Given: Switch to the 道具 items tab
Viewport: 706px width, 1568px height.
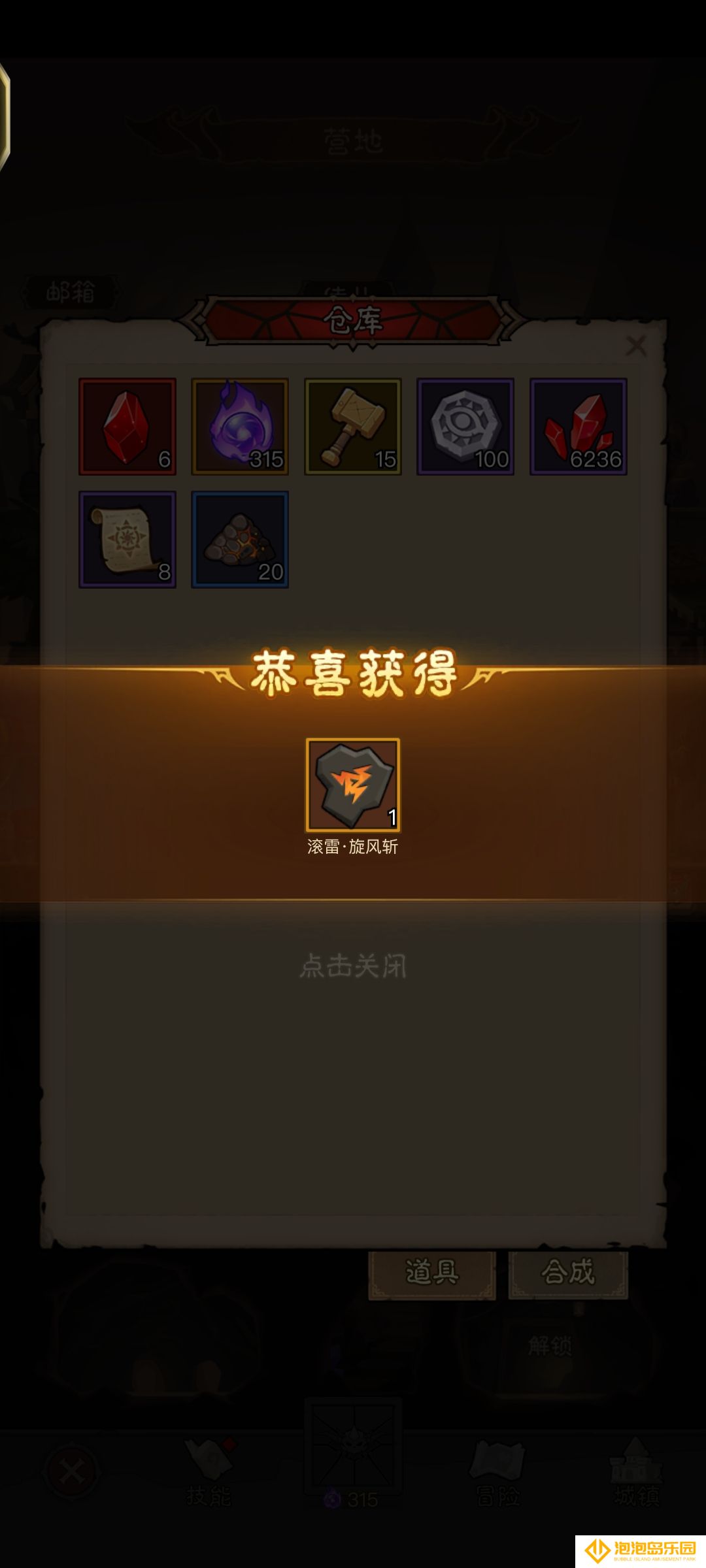Looking at the screenshot, I should [432, 1272].
